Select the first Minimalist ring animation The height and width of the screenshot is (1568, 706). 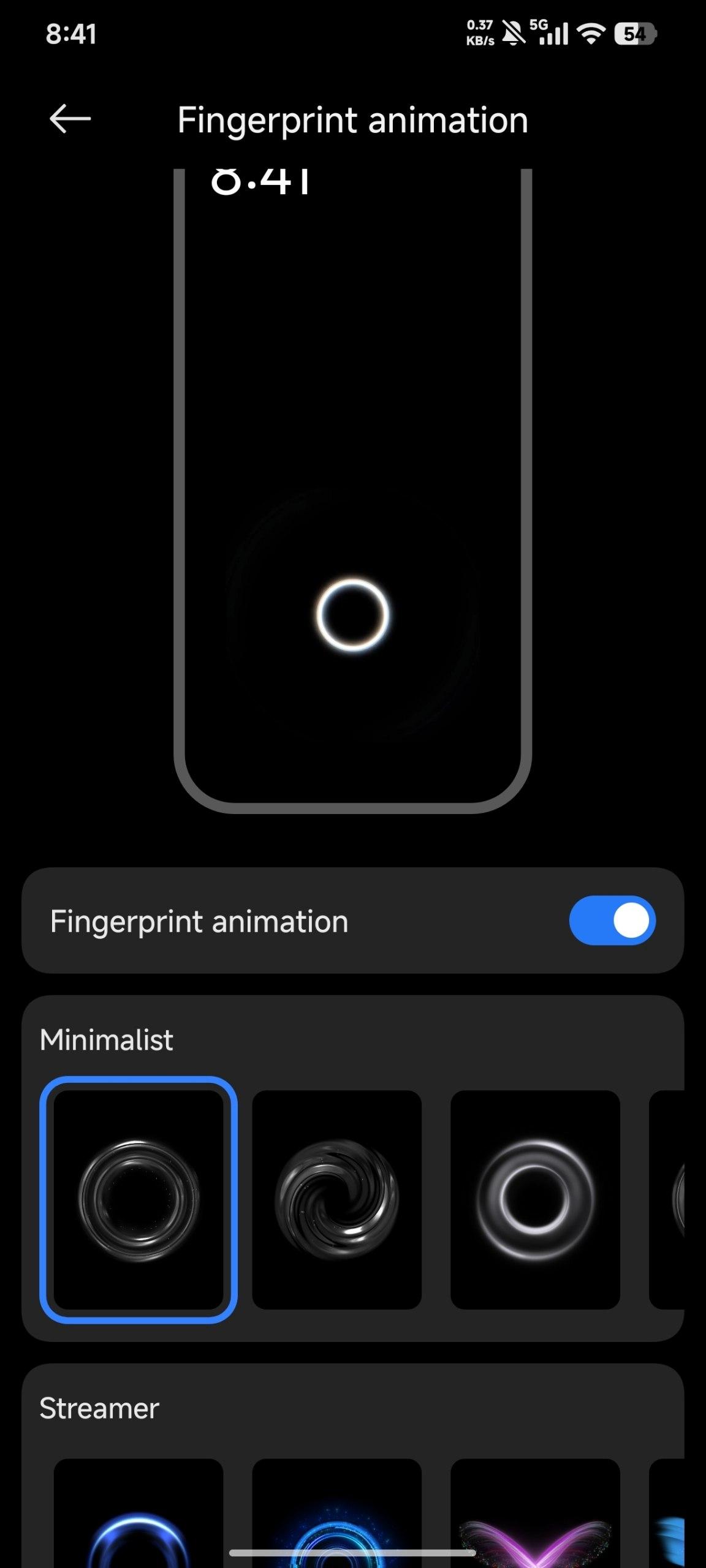click(x=139, y=1199)
